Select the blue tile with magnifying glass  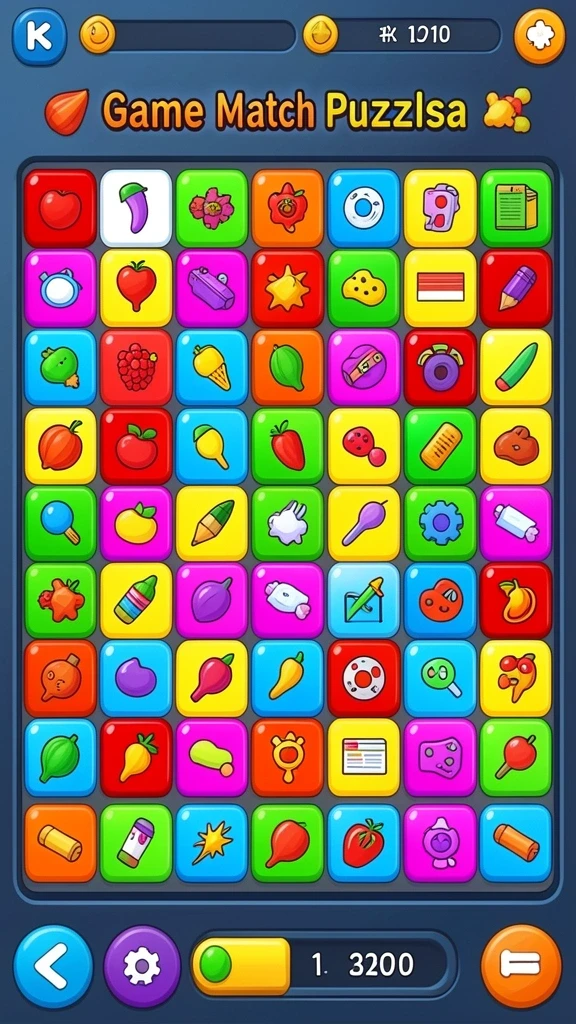(440, 678)
